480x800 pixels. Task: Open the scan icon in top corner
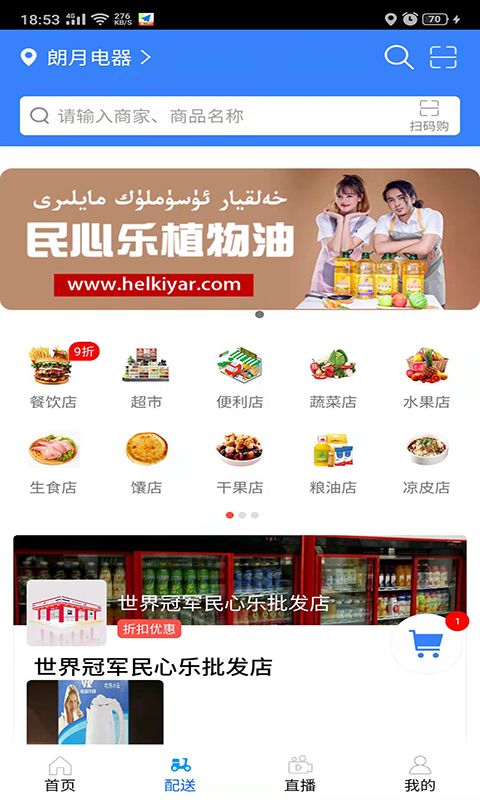[x=443, y=57]
